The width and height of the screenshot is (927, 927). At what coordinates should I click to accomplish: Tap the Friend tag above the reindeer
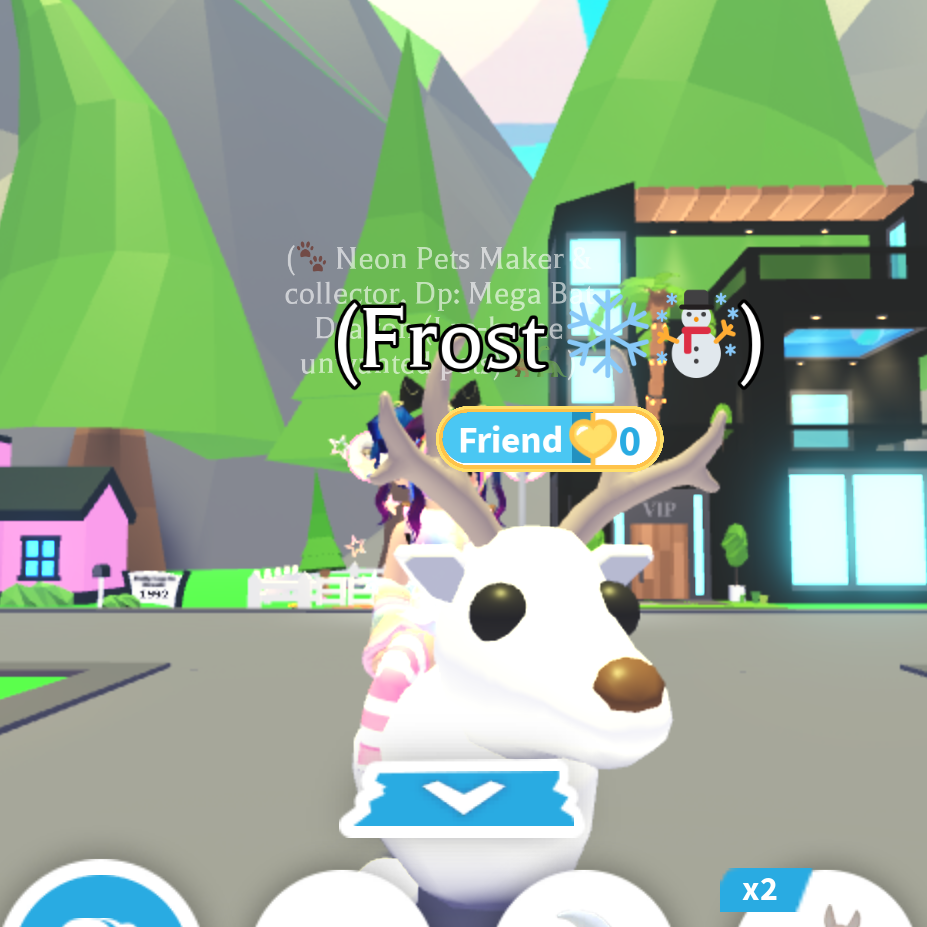pyautogui.click(x=550, y=439)
